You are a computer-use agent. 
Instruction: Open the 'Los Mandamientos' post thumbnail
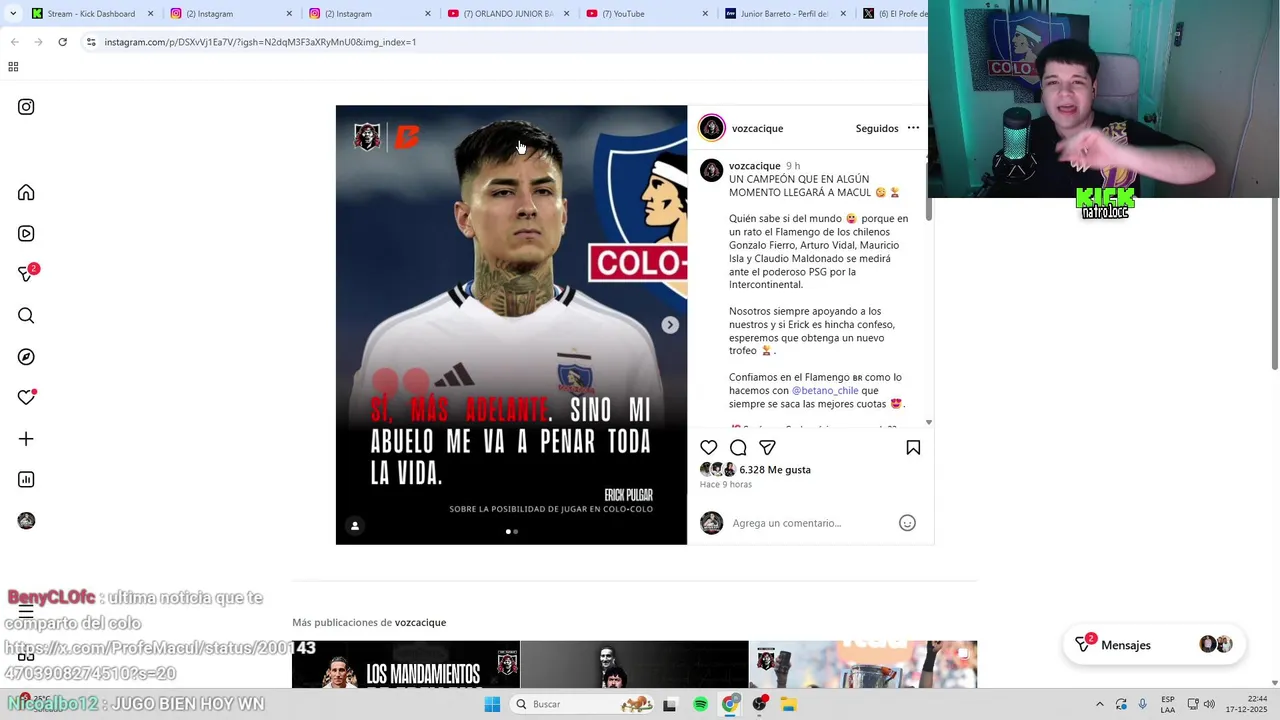405,665
